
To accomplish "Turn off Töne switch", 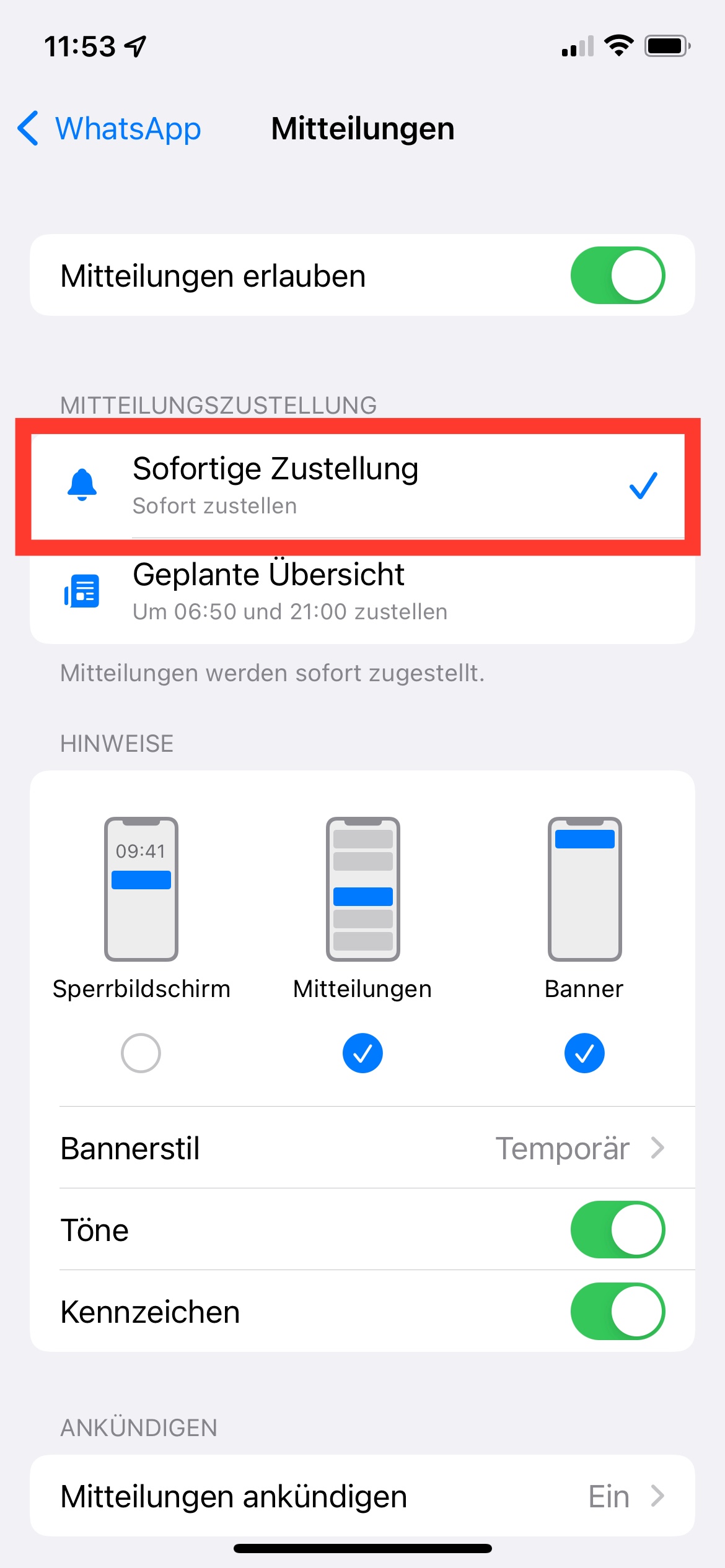I will 618,1229.
